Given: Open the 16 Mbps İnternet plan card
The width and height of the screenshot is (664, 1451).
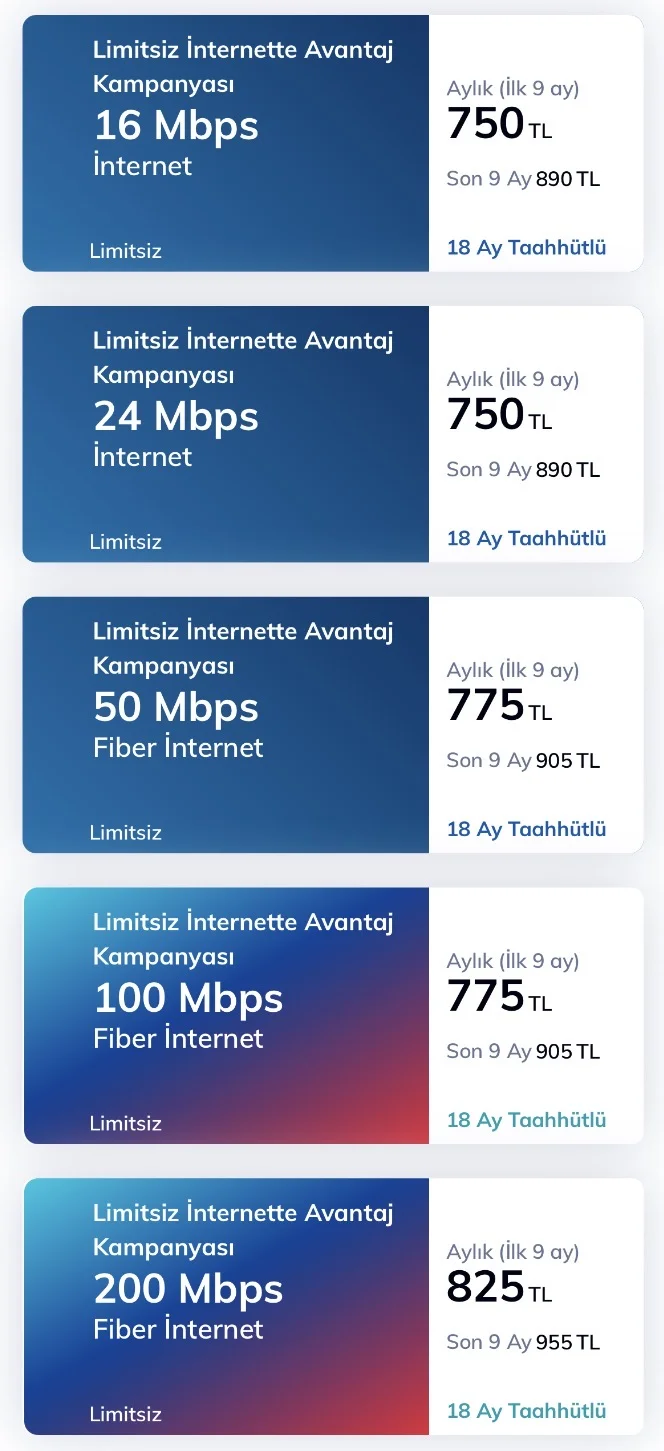Looking at the screenshot, I should (x=332, y=143).
